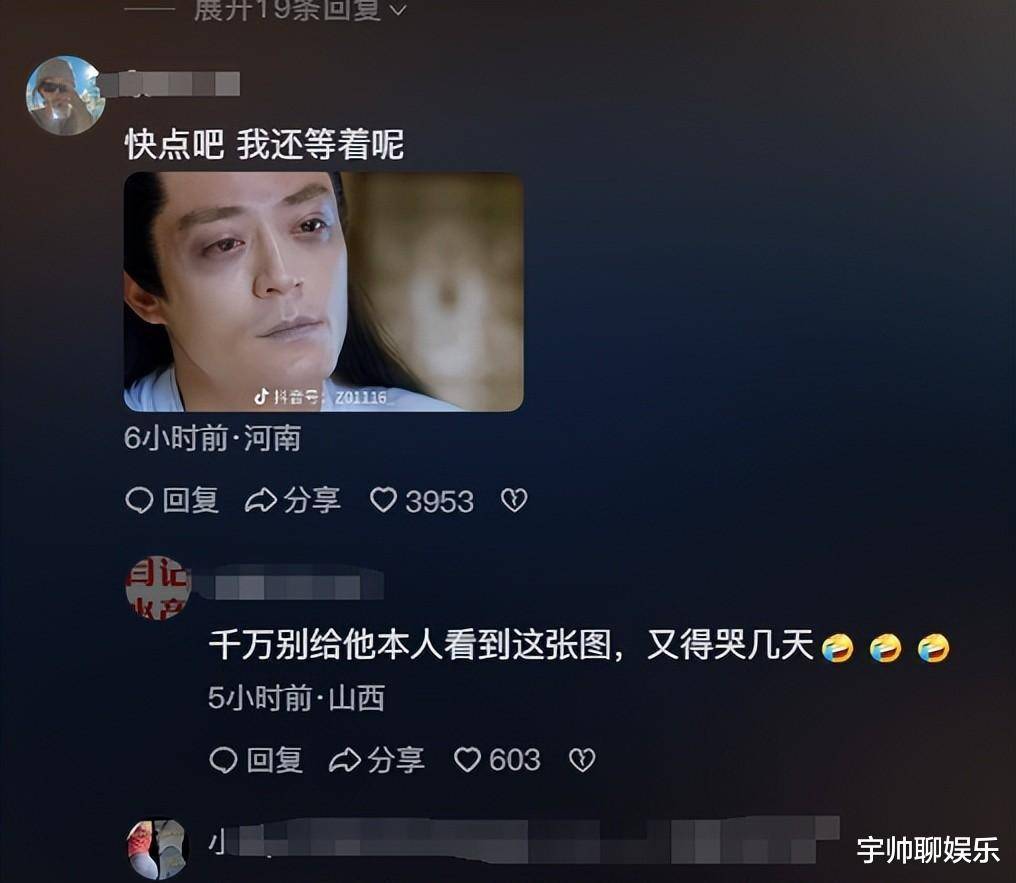Dislike the comment with 603 likes

(582, 760)
